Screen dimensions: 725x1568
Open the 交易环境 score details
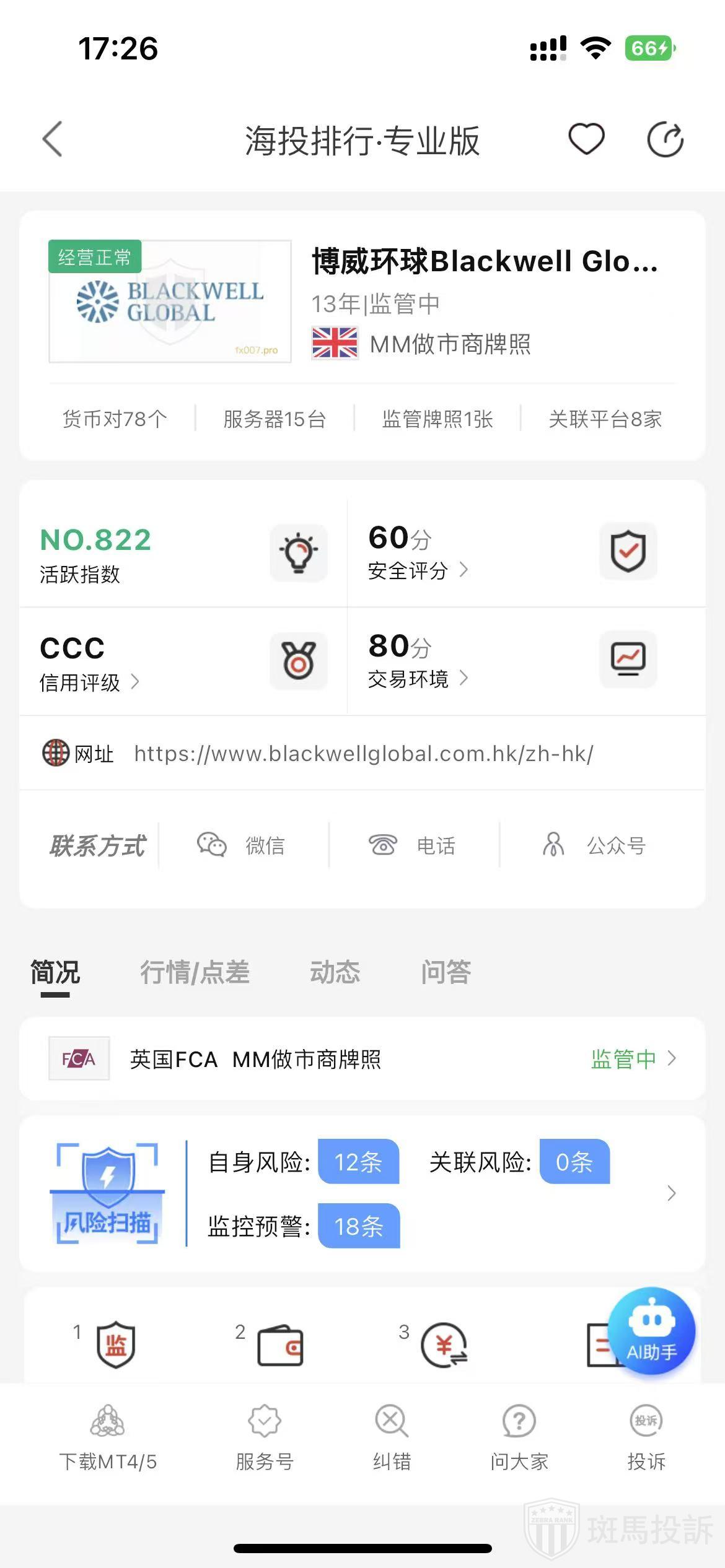(x=418, y=679)
